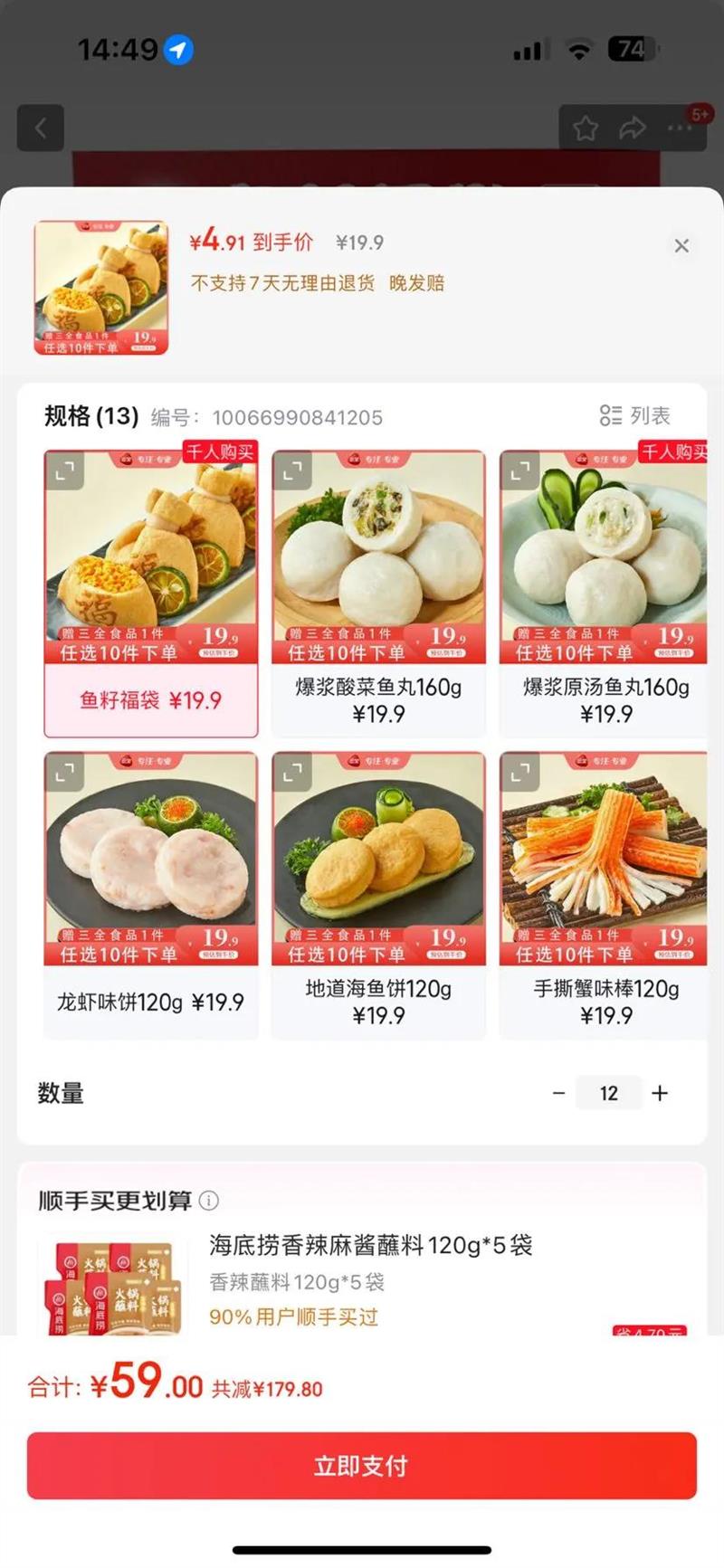Pick 爆浆原汤鱼丸160g
This screenshot has height=1568, width=724.
pos(605,699)
